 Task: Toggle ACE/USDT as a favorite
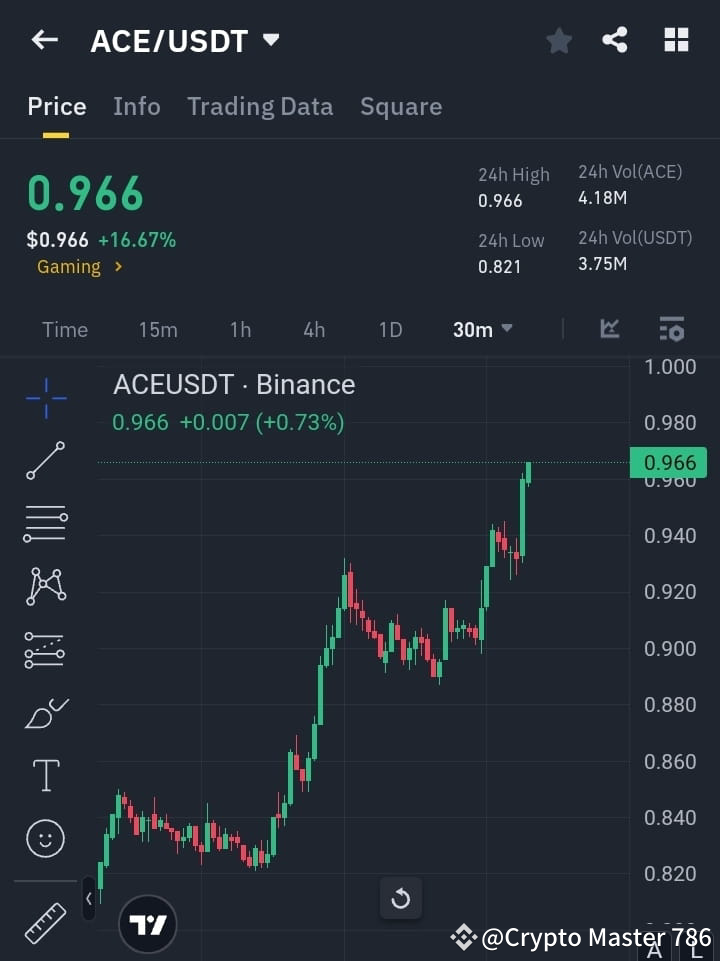[558, 40]
